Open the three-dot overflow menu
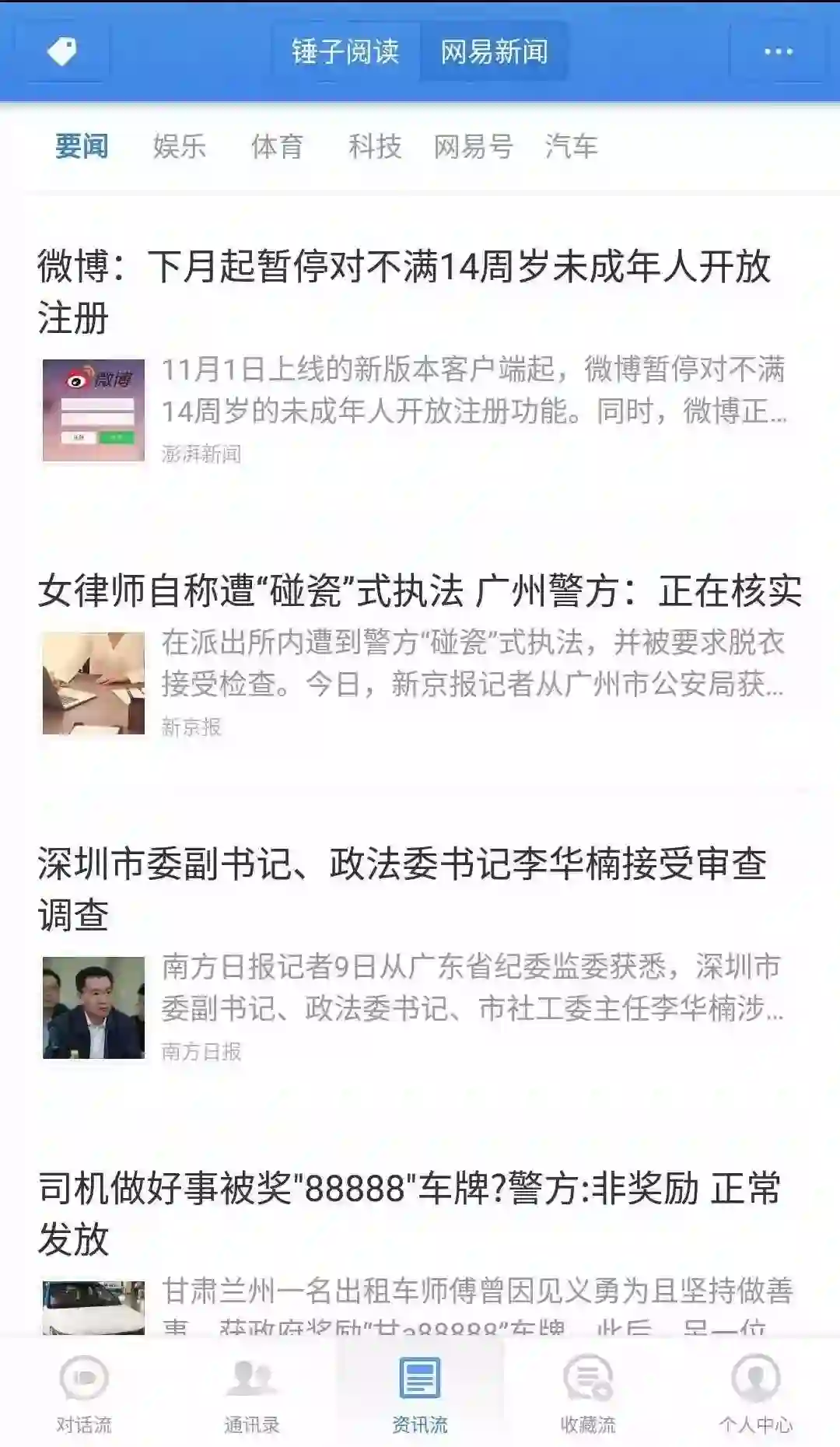 777,52
